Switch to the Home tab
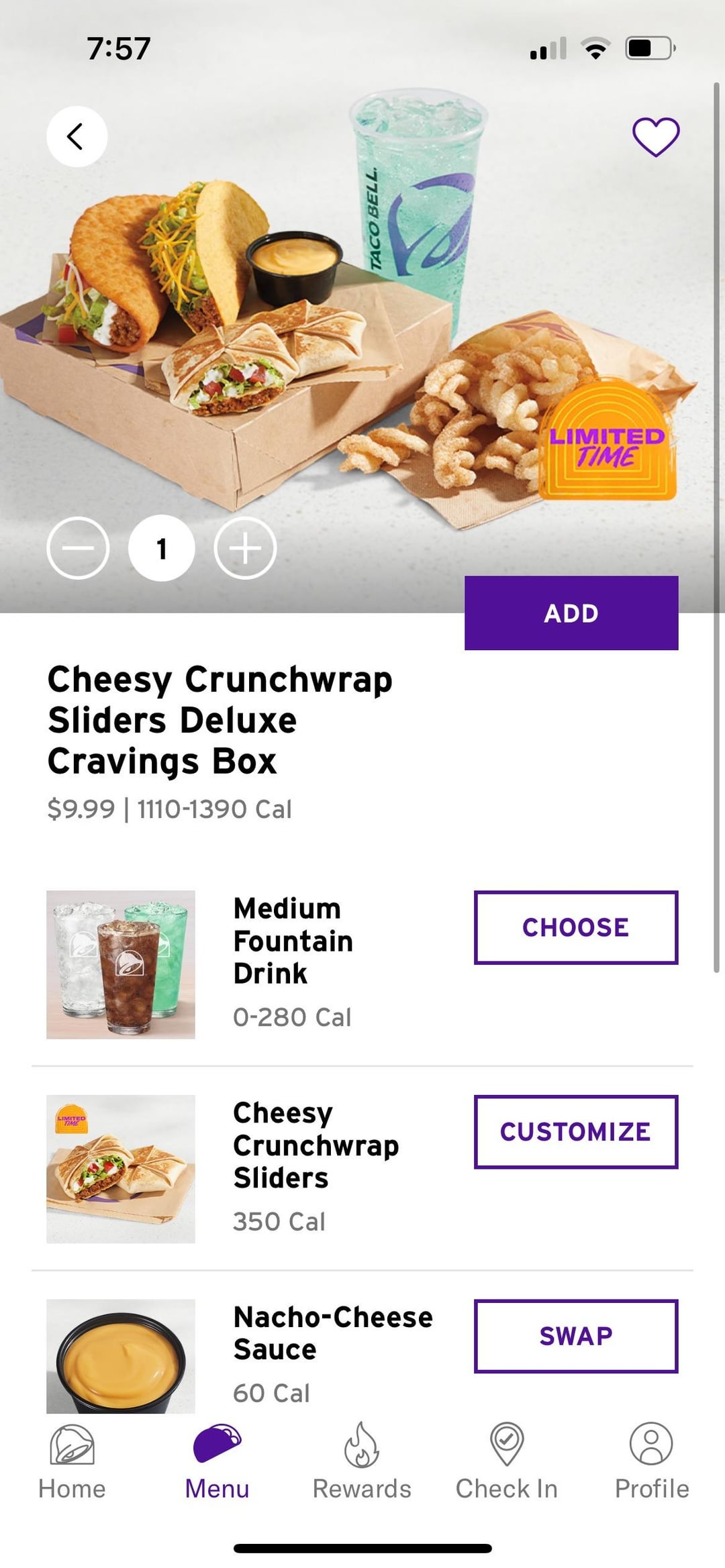 tap(72, 1461)
